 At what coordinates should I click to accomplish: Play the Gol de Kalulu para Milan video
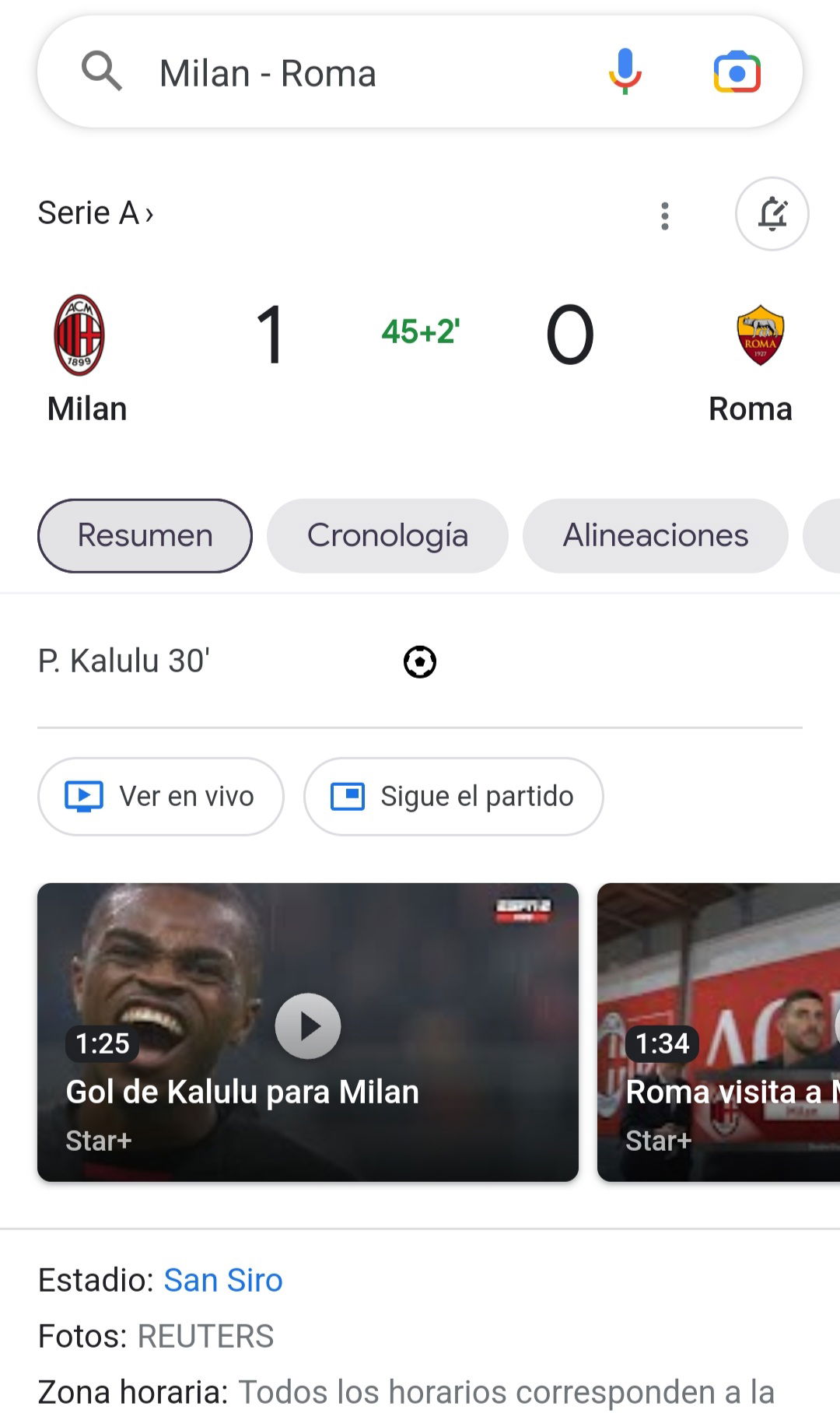(308, 1032)
